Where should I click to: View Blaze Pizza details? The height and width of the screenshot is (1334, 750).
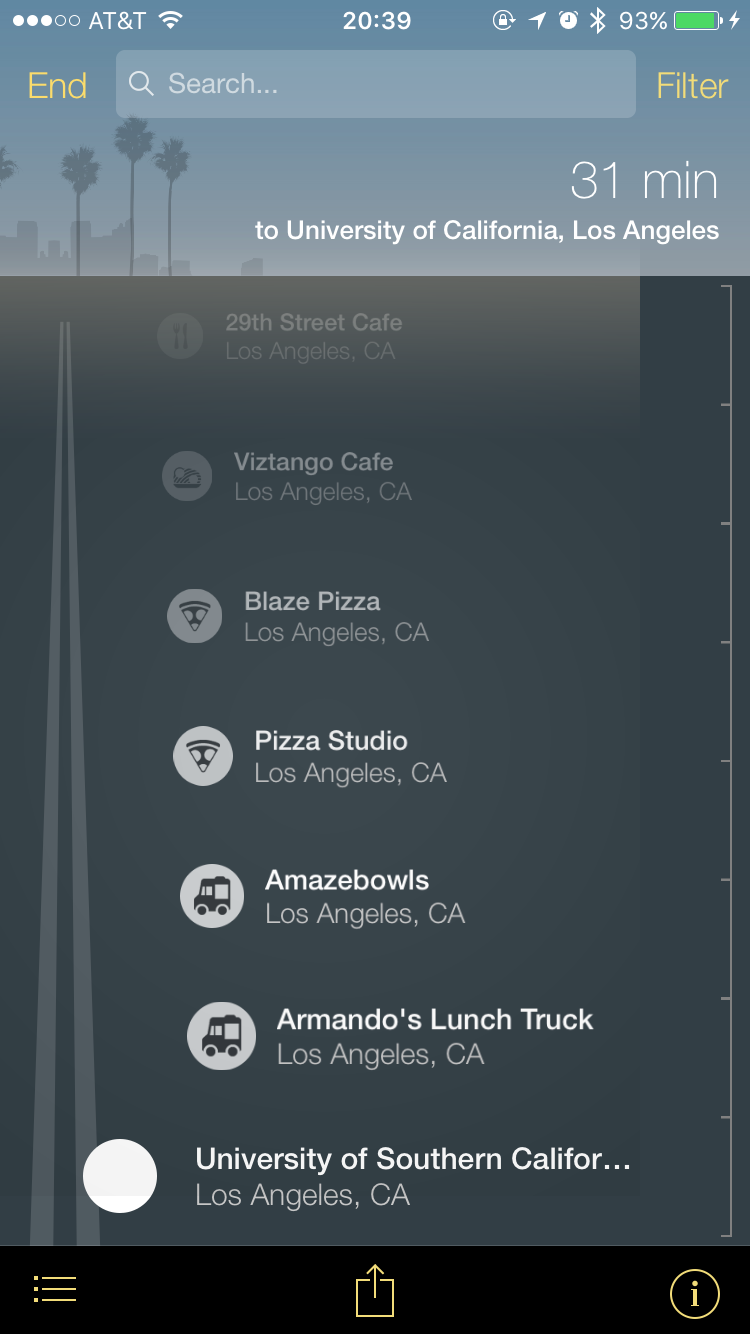(x=312, y=616)
